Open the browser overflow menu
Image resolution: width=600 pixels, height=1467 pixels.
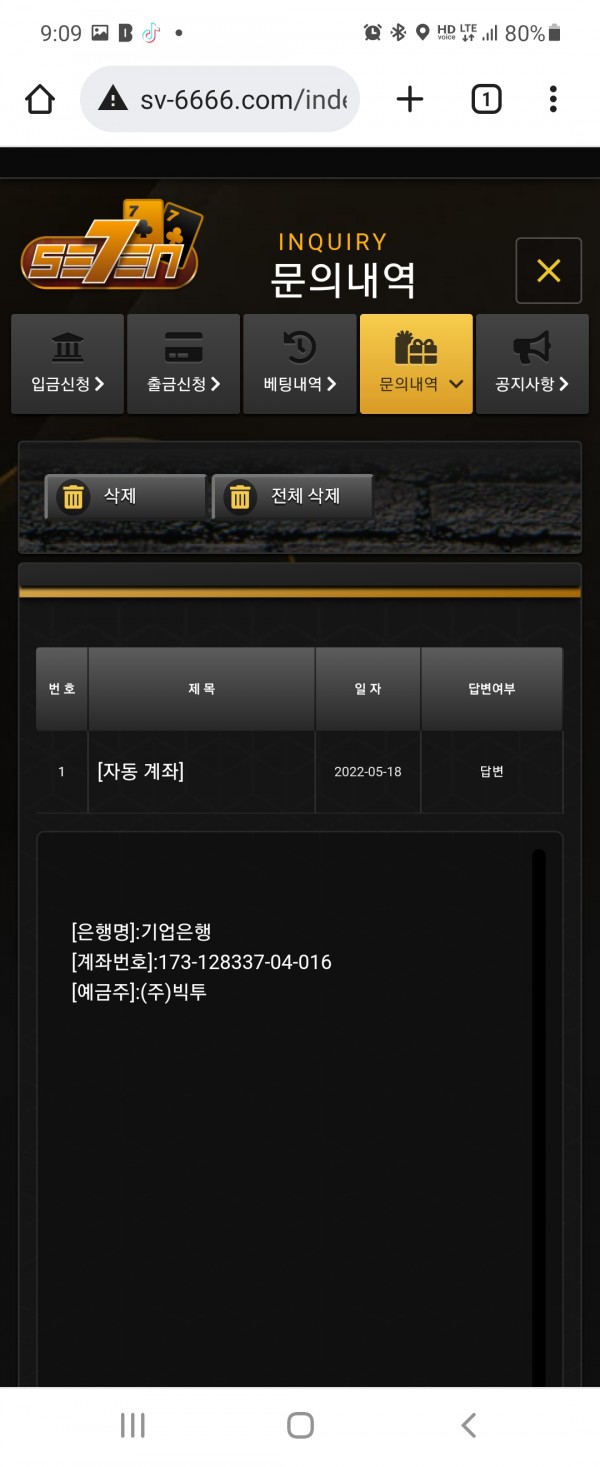coord(553,99)
